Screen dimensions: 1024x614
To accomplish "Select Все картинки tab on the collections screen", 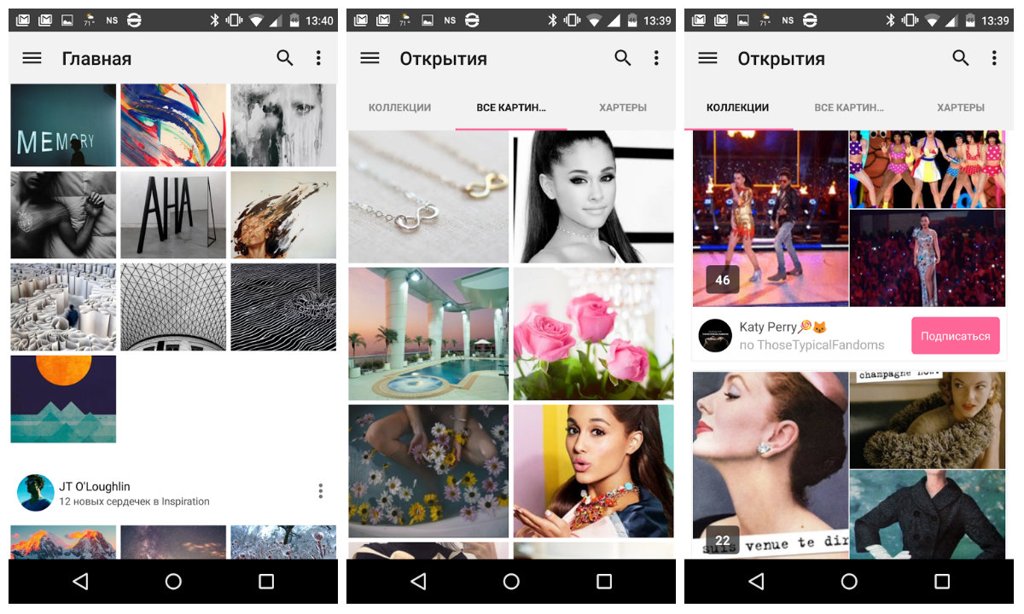I will point(849,108).
